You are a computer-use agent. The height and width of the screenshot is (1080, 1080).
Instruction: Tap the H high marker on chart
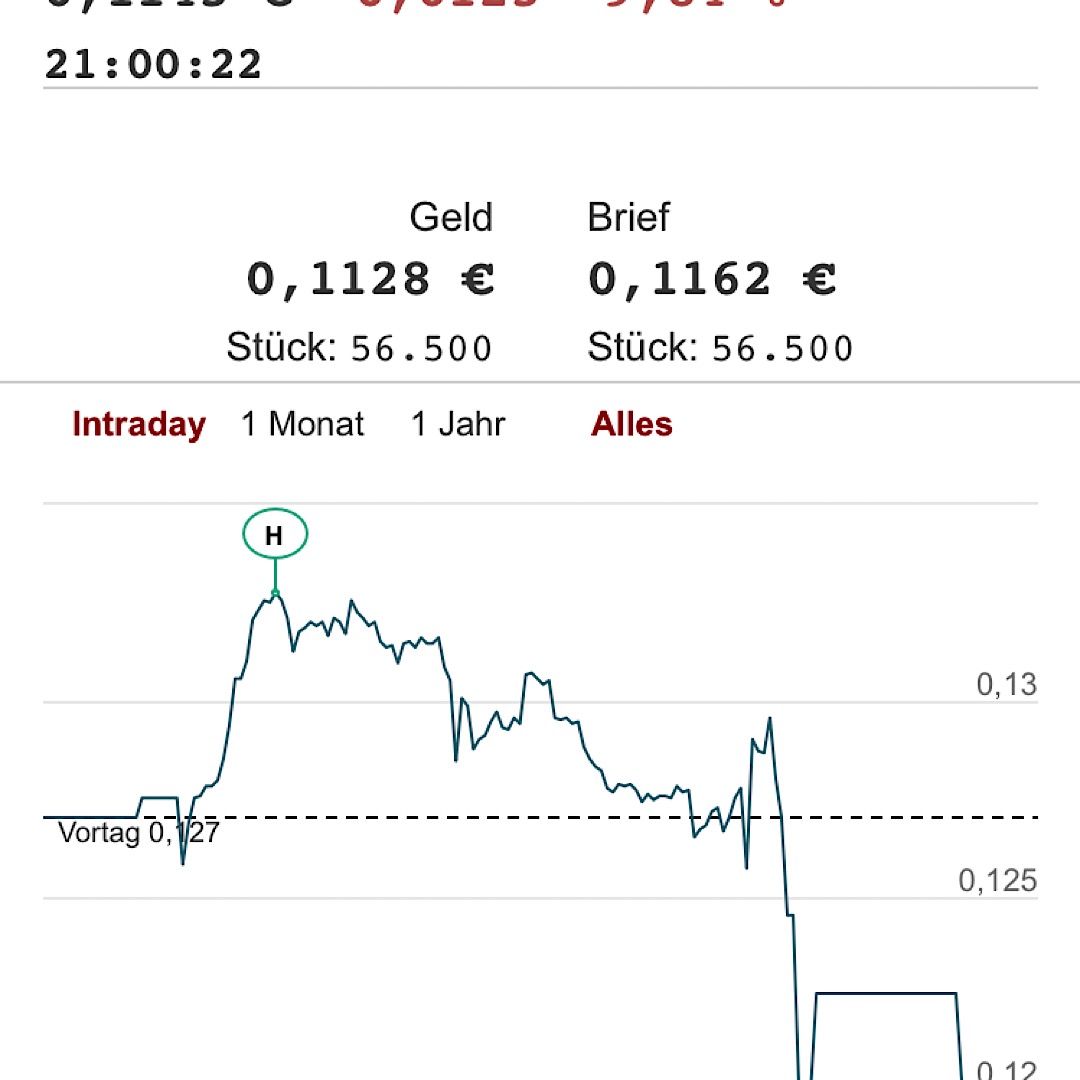click(x=275, y=536)
